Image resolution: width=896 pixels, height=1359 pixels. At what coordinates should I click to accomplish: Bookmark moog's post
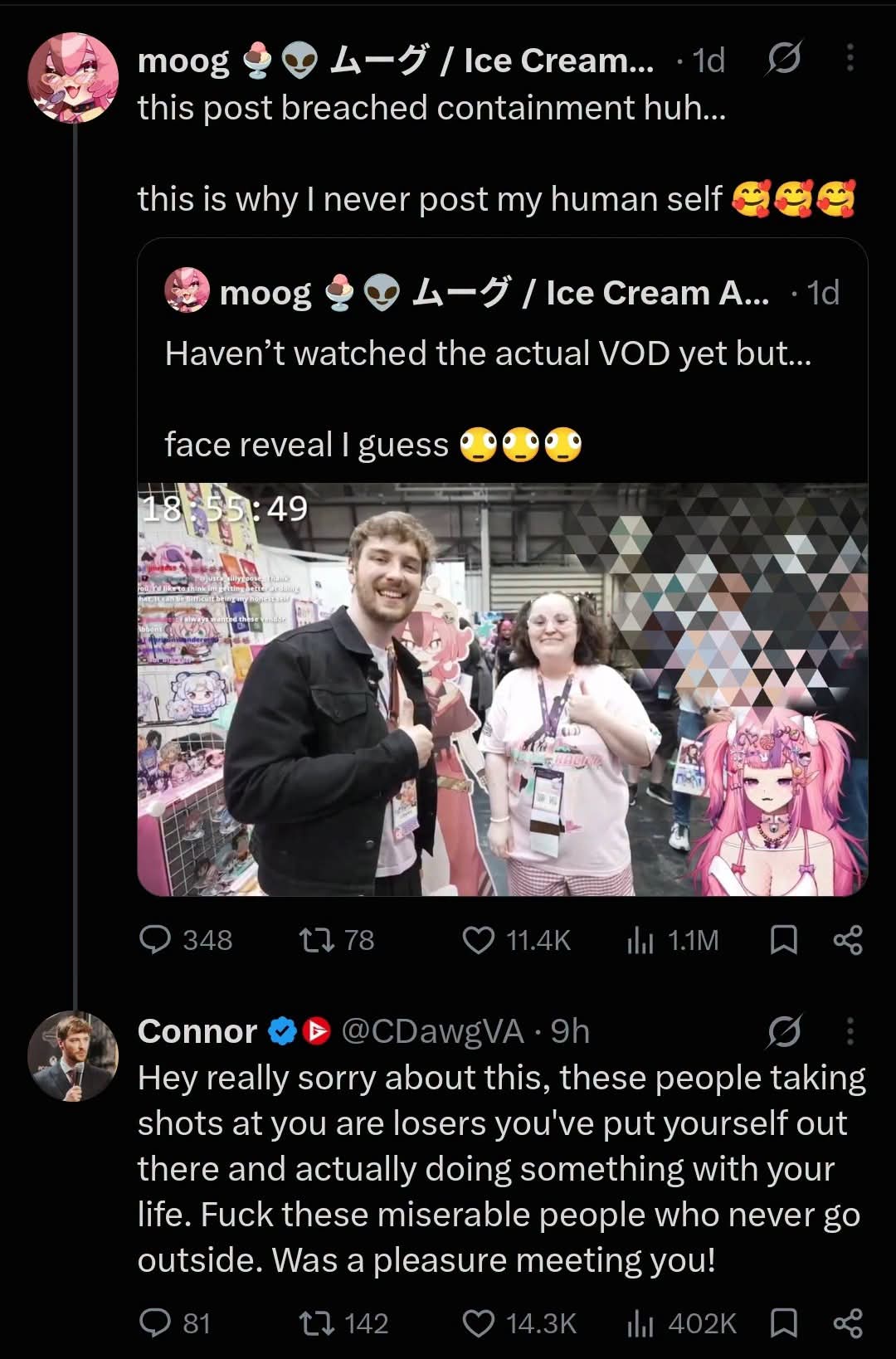[x=784, y=940]
